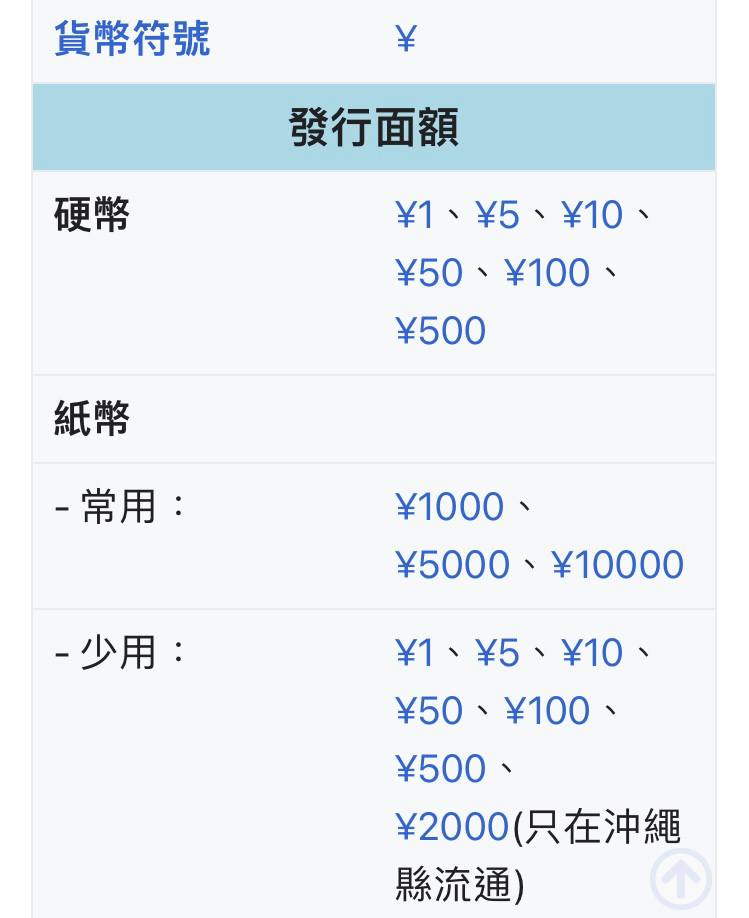Select the ¥50 coin link under 硬幣
749x918 pixels.
(x=430, y=273)
